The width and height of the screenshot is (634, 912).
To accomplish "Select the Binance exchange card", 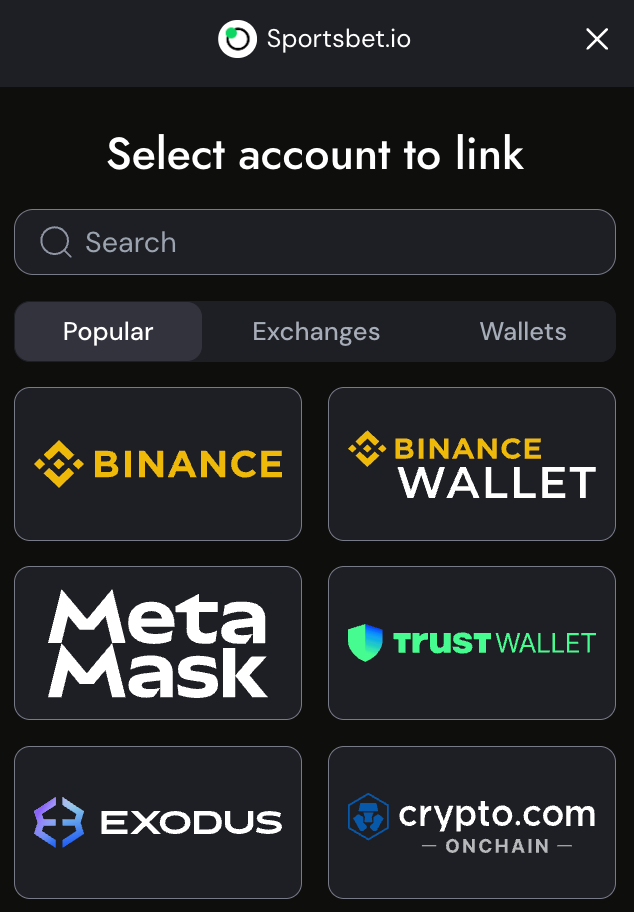I will tap(158, 464).
